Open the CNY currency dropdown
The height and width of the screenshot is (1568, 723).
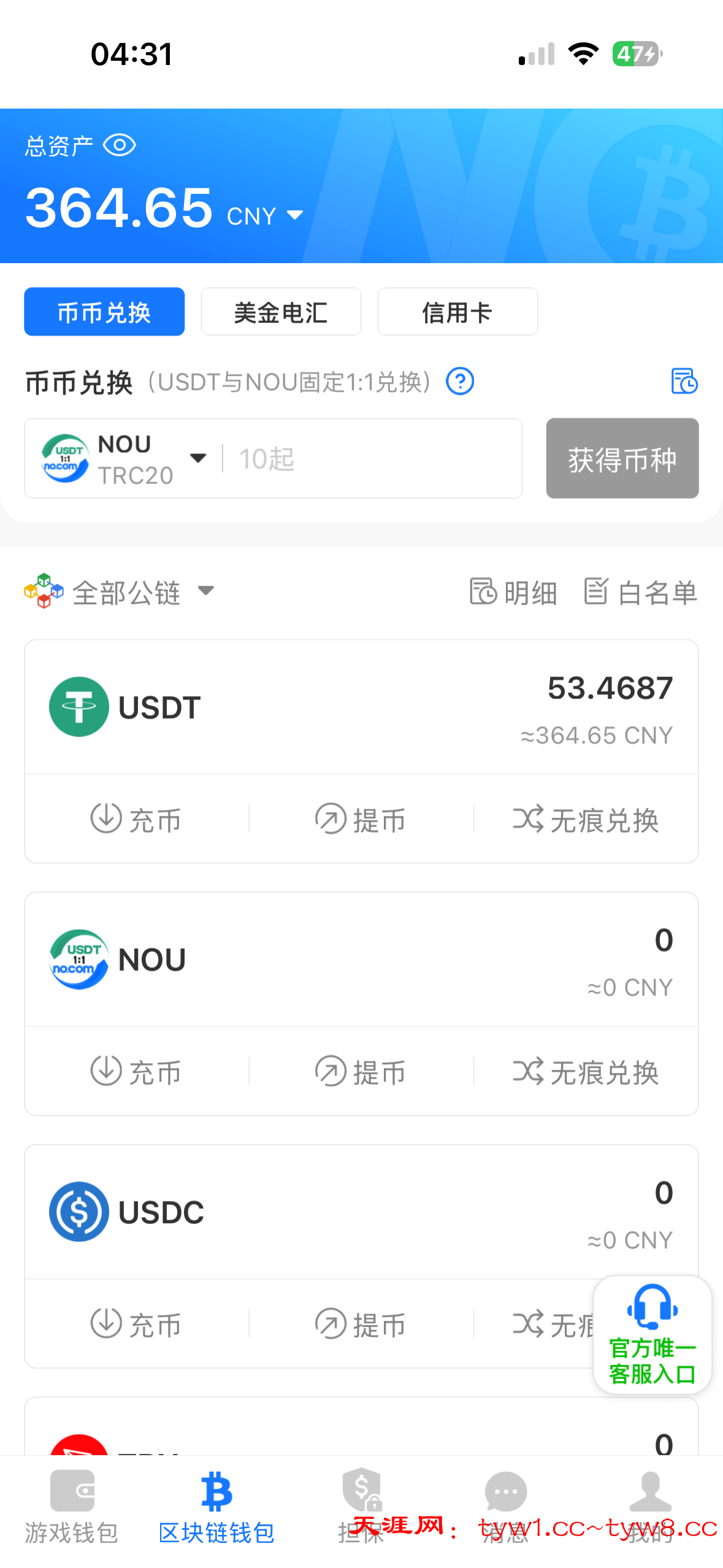click(265, 216)
